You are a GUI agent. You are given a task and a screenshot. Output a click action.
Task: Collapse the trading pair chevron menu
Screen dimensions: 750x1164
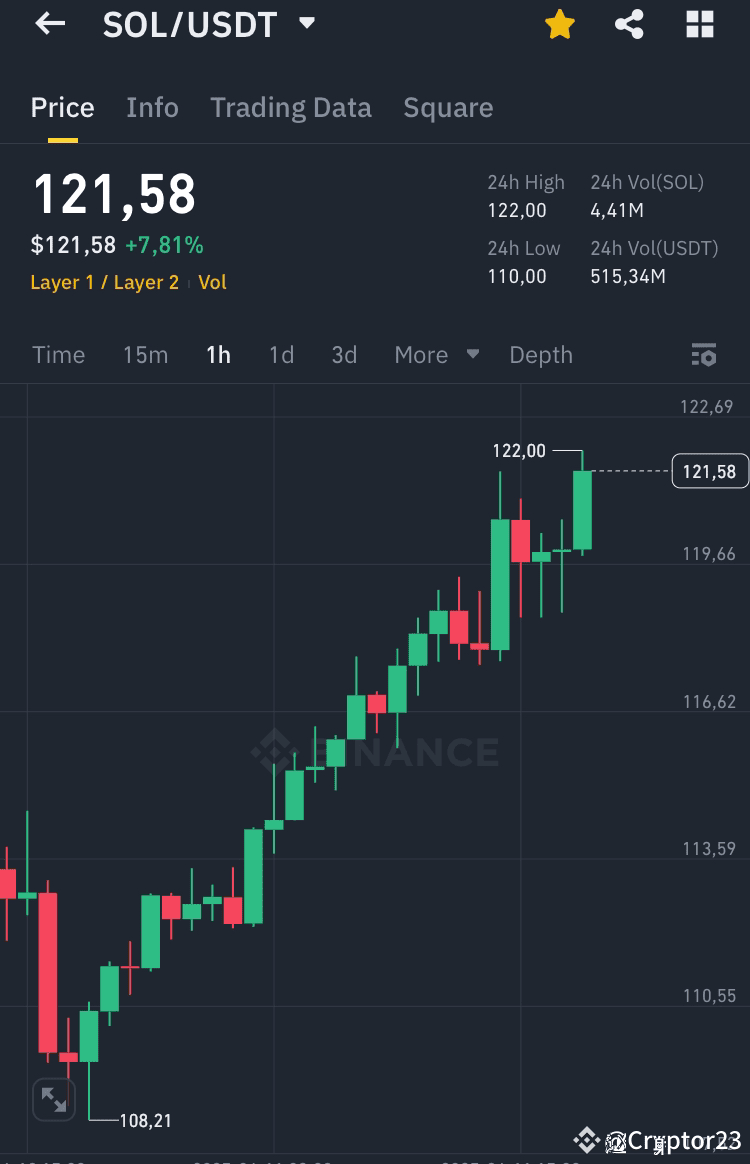tap(306, 22)
